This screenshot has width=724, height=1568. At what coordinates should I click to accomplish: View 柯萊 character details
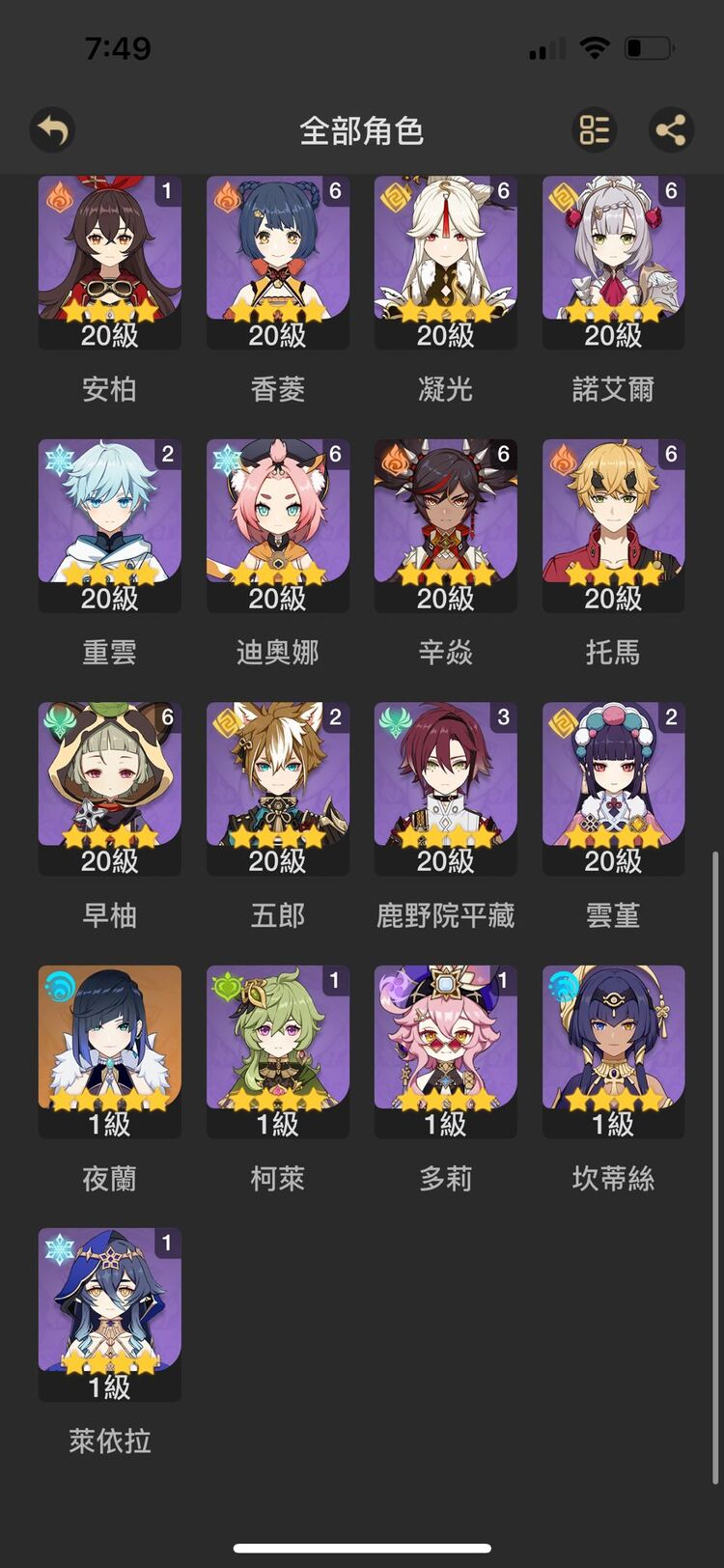(277, 1050)
